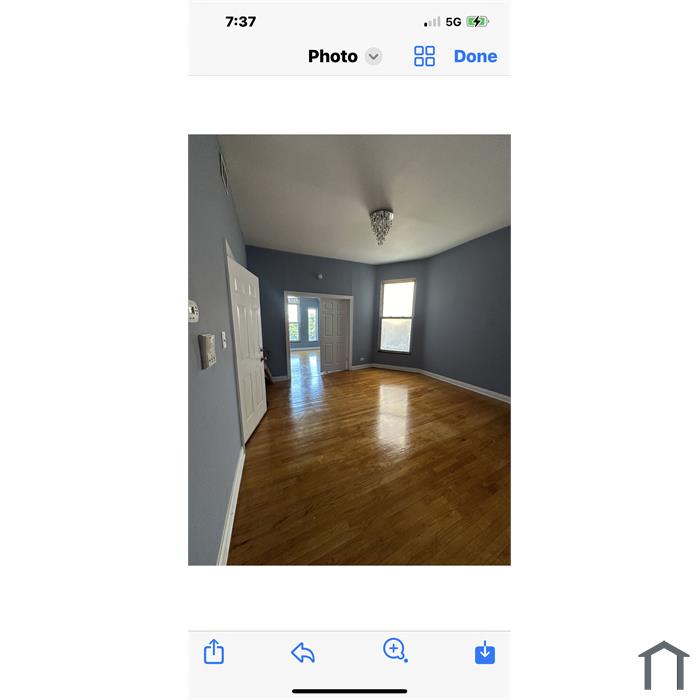The width and height of the screenshot is (700, 700).
Task: Open the magnifier look up tool
Action: click(395, 651)
